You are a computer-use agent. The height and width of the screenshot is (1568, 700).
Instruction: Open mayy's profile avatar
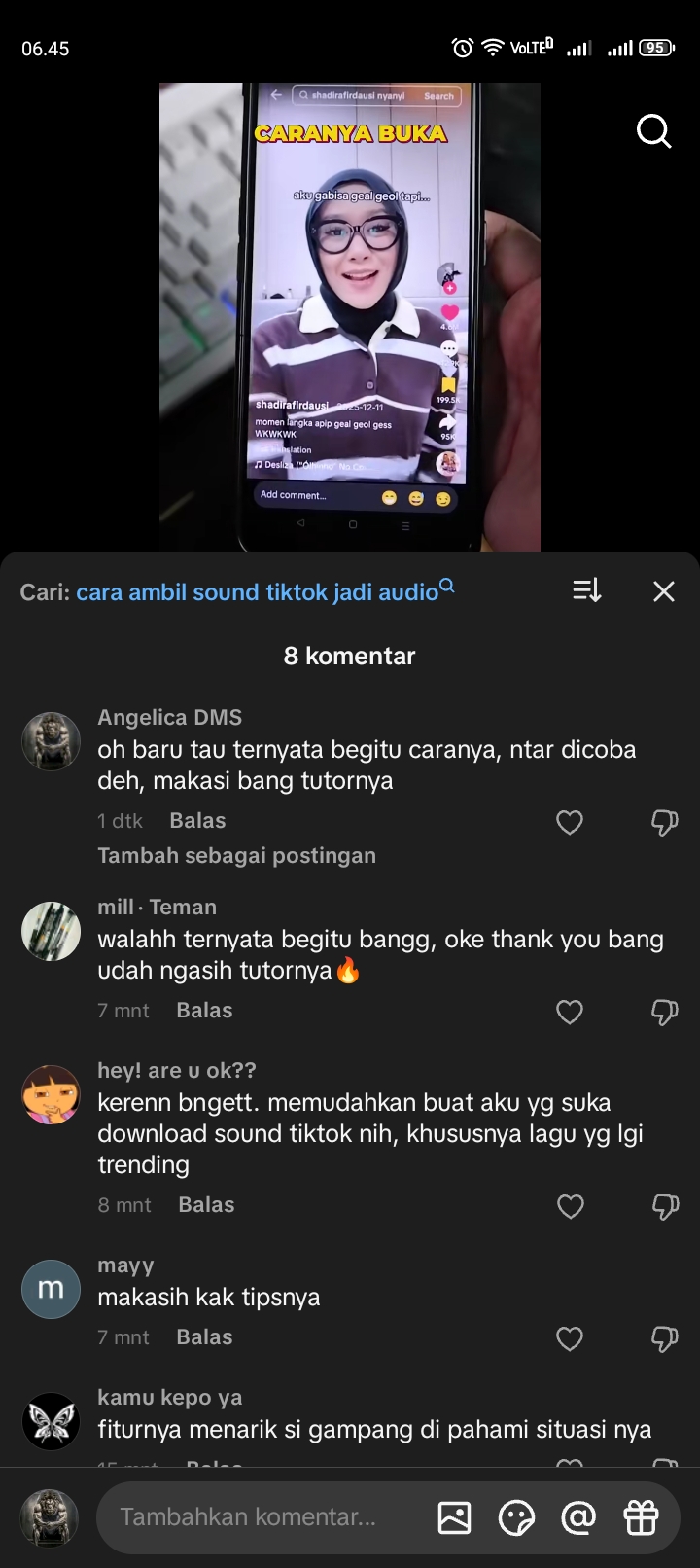(51, 1289)
